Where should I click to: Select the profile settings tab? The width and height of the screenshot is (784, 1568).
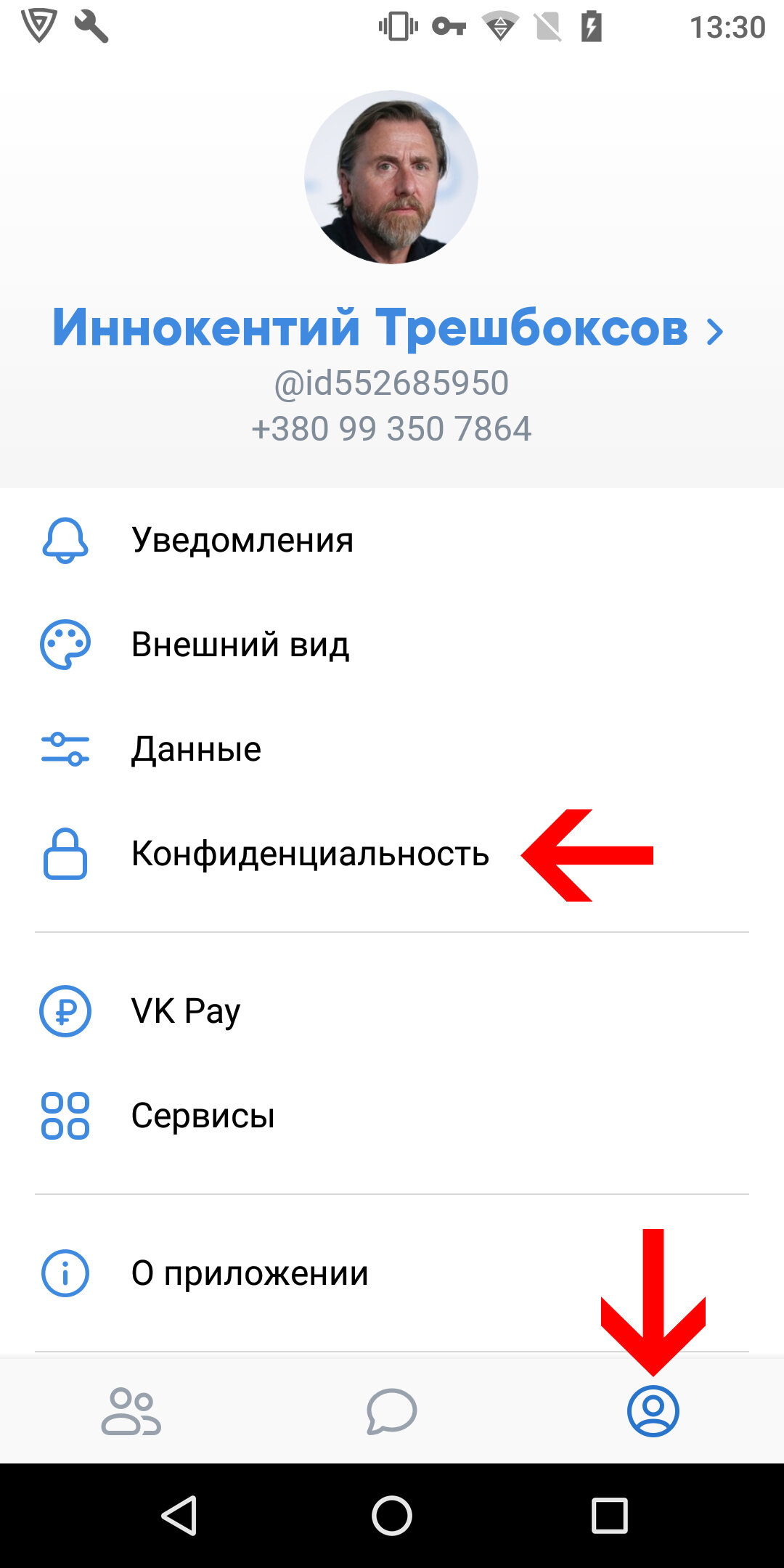tap(653, 1411)
